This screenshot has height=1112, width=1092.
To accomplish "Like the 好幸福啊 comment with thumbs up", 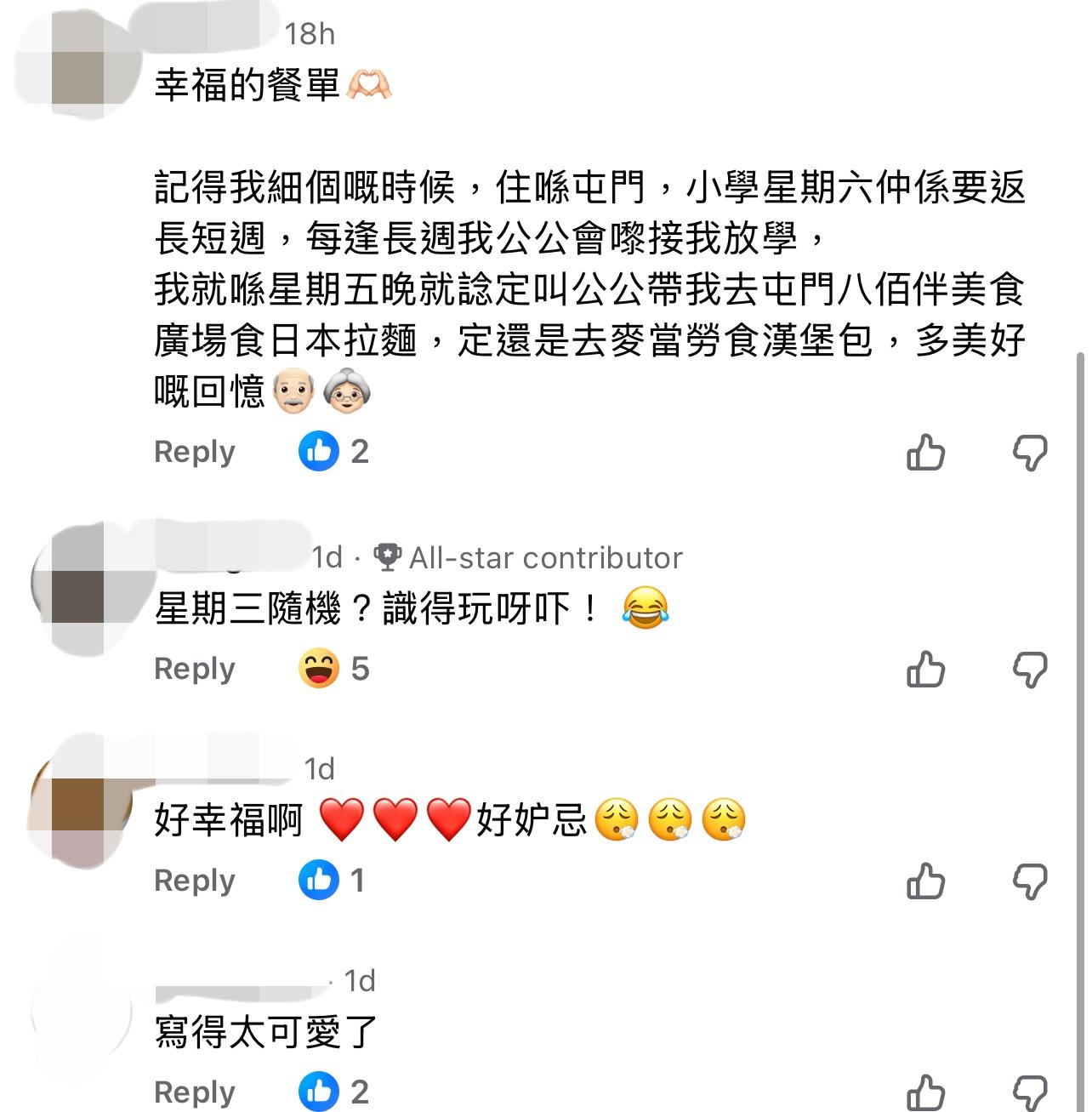I will tap(925, 881).
